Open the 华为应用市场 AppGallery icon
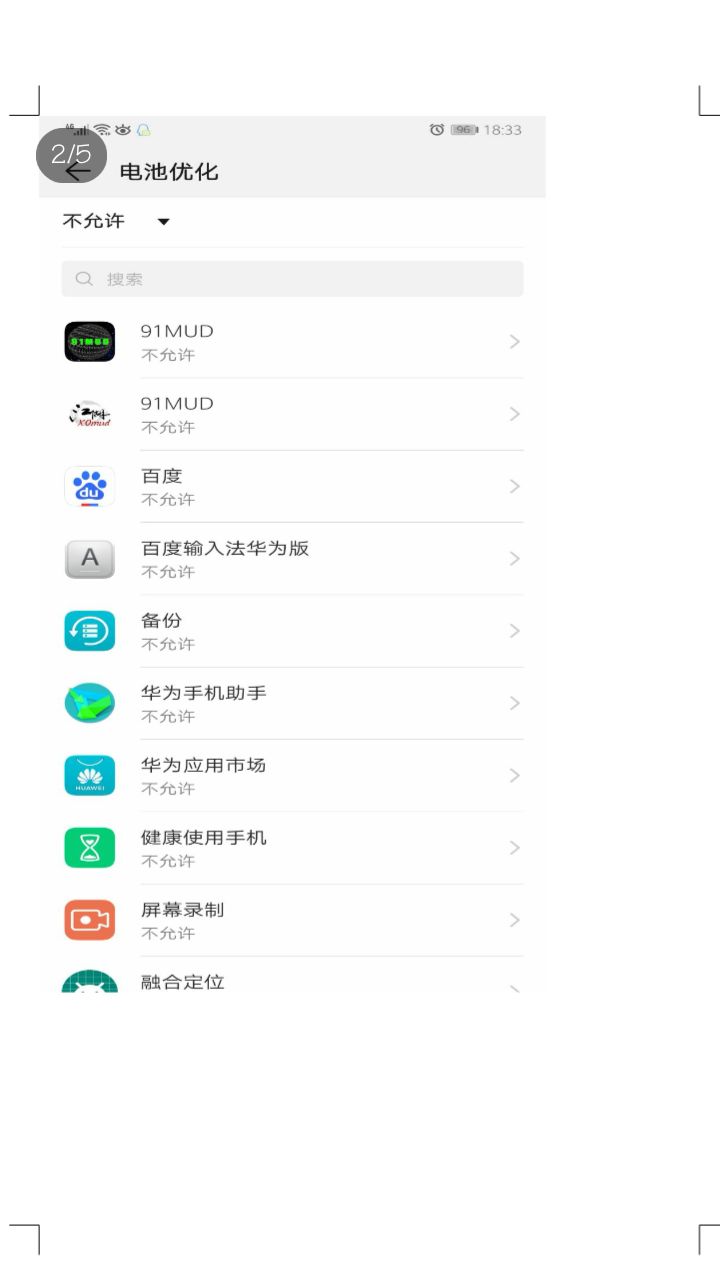Image resolution: width=720 pixels, height=1280 pixels. [x=89, y=775]
